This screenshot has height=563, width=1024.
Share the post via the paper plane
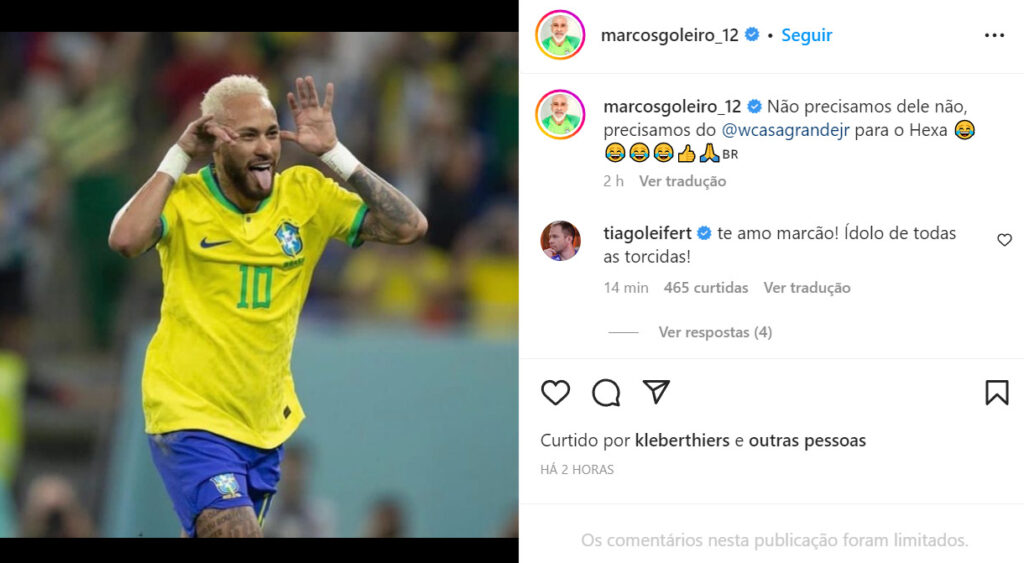(x=656, y=392)
